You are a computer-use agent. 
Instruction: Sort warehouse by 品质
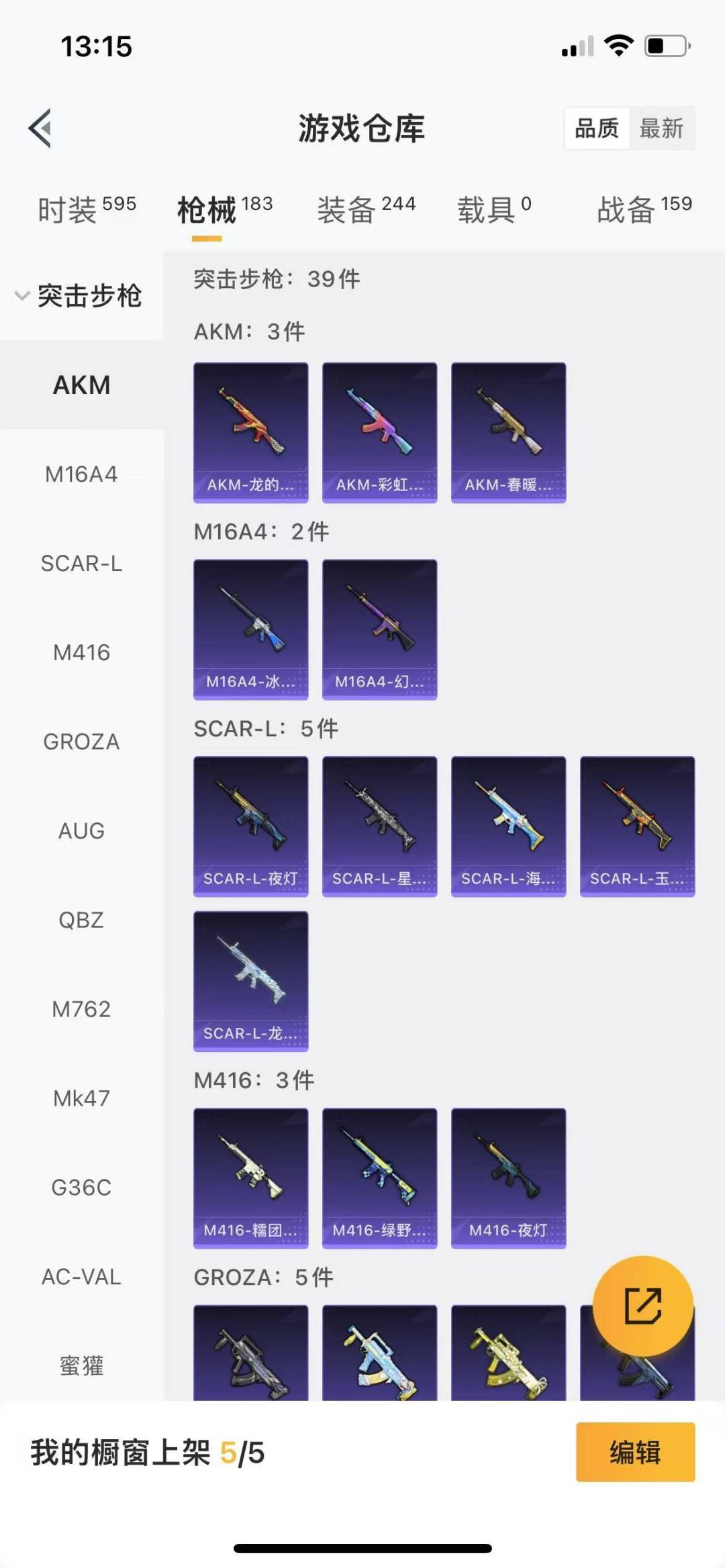tap(597, 127)
